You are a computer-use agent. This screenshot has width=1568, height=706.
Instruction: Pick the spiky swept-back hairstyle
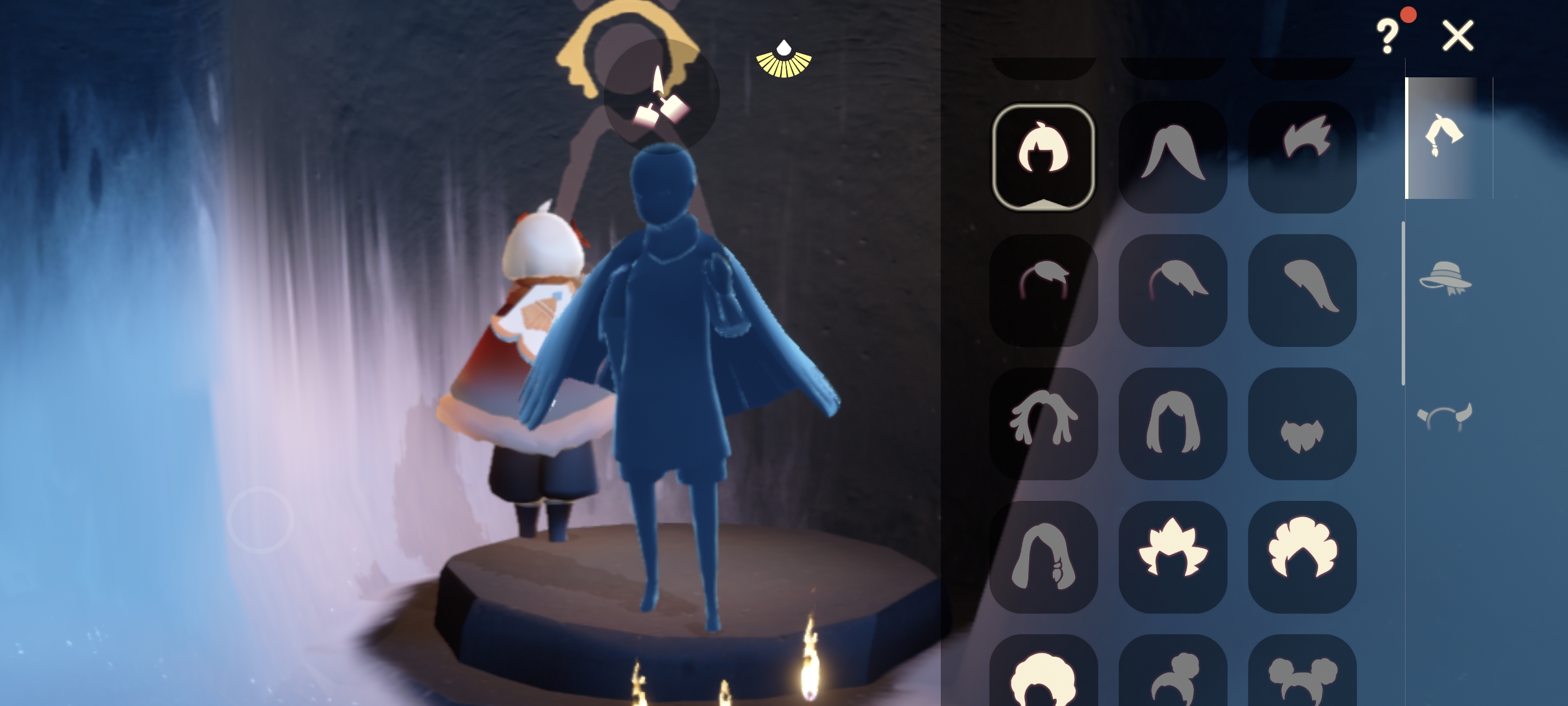(x=1302, y=155)
